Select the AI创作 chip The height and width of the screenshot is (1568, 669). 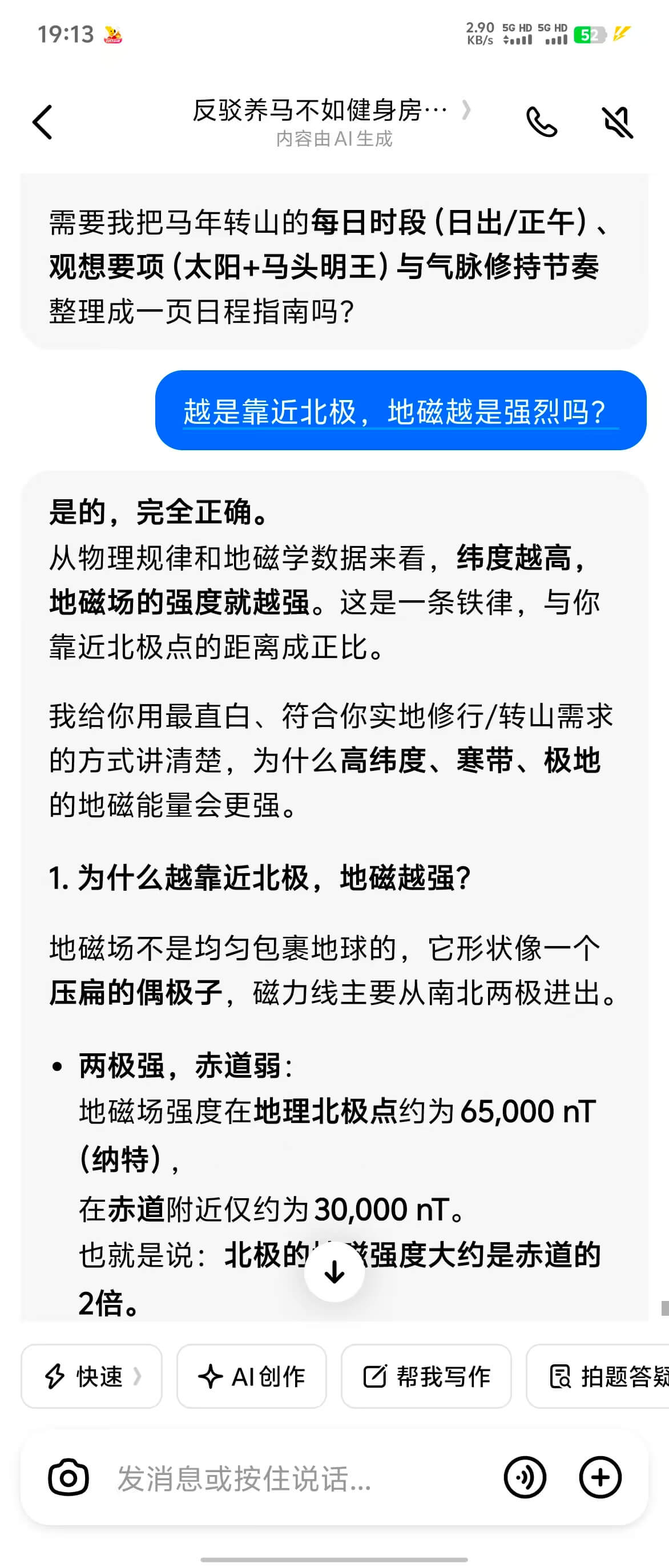pyautogui.click(x=251, y=1376)
